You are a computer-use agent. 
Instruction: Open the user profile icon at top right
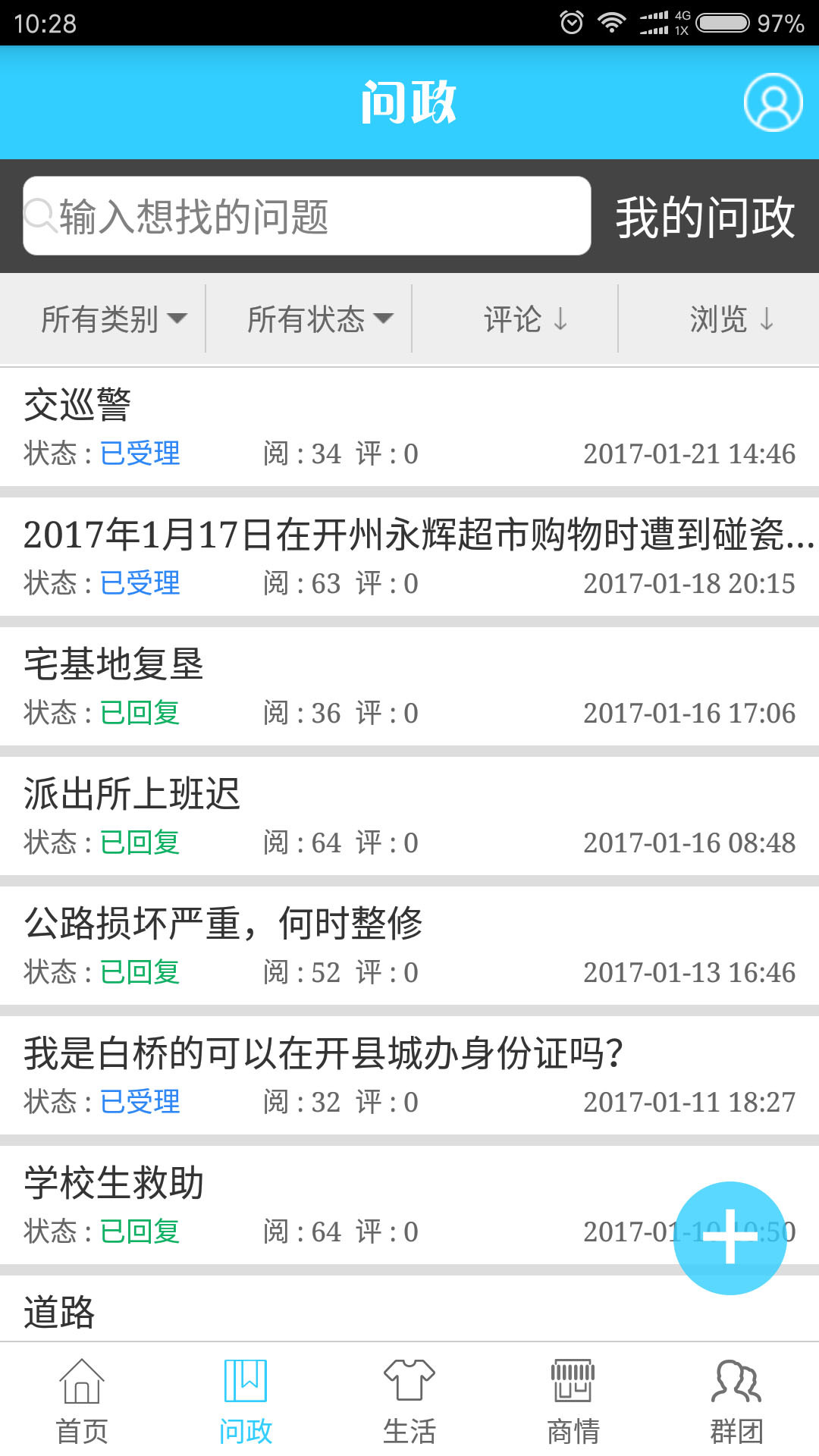(772, 103)
